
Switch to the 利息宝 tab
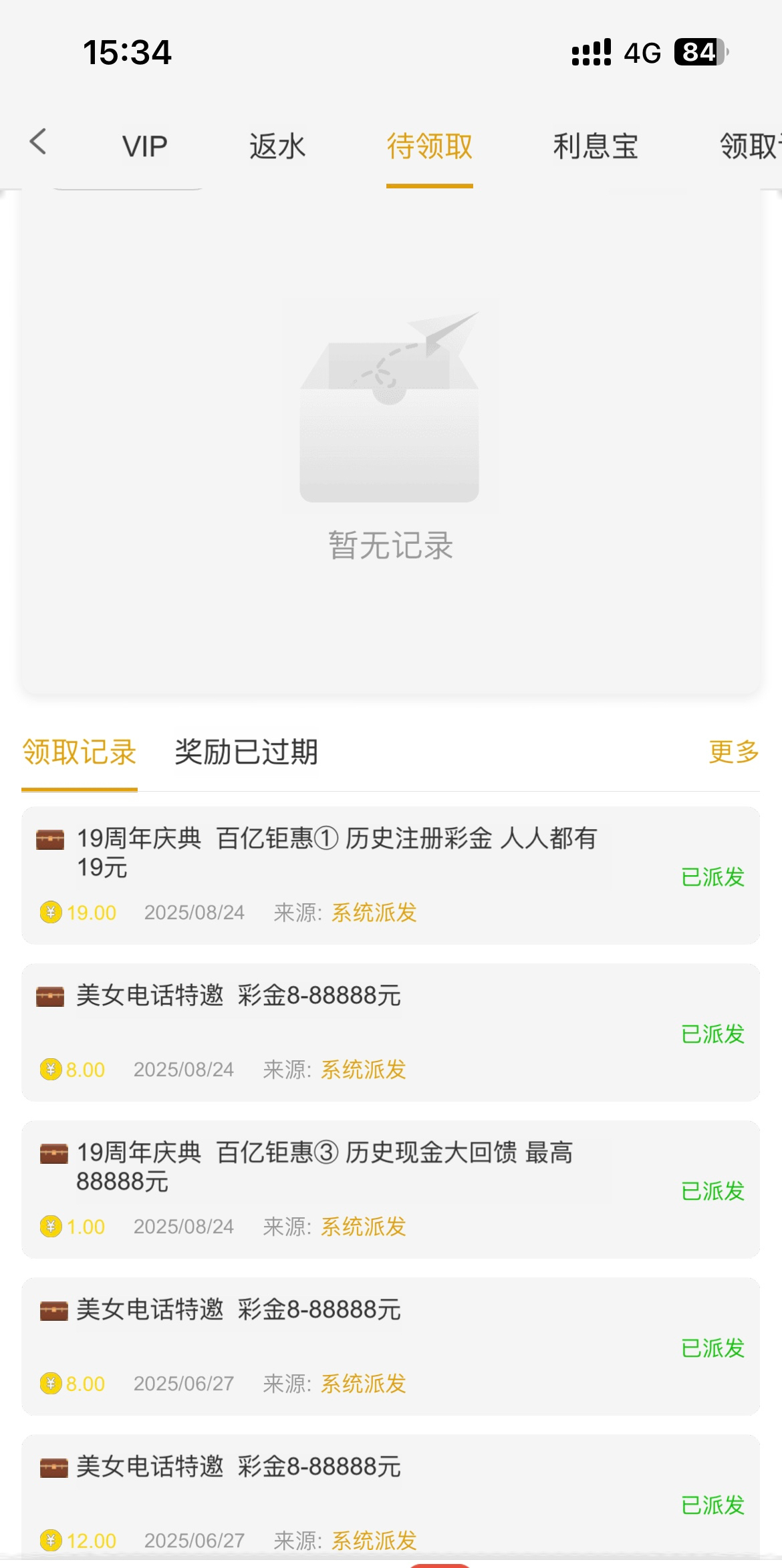point(596,146)
